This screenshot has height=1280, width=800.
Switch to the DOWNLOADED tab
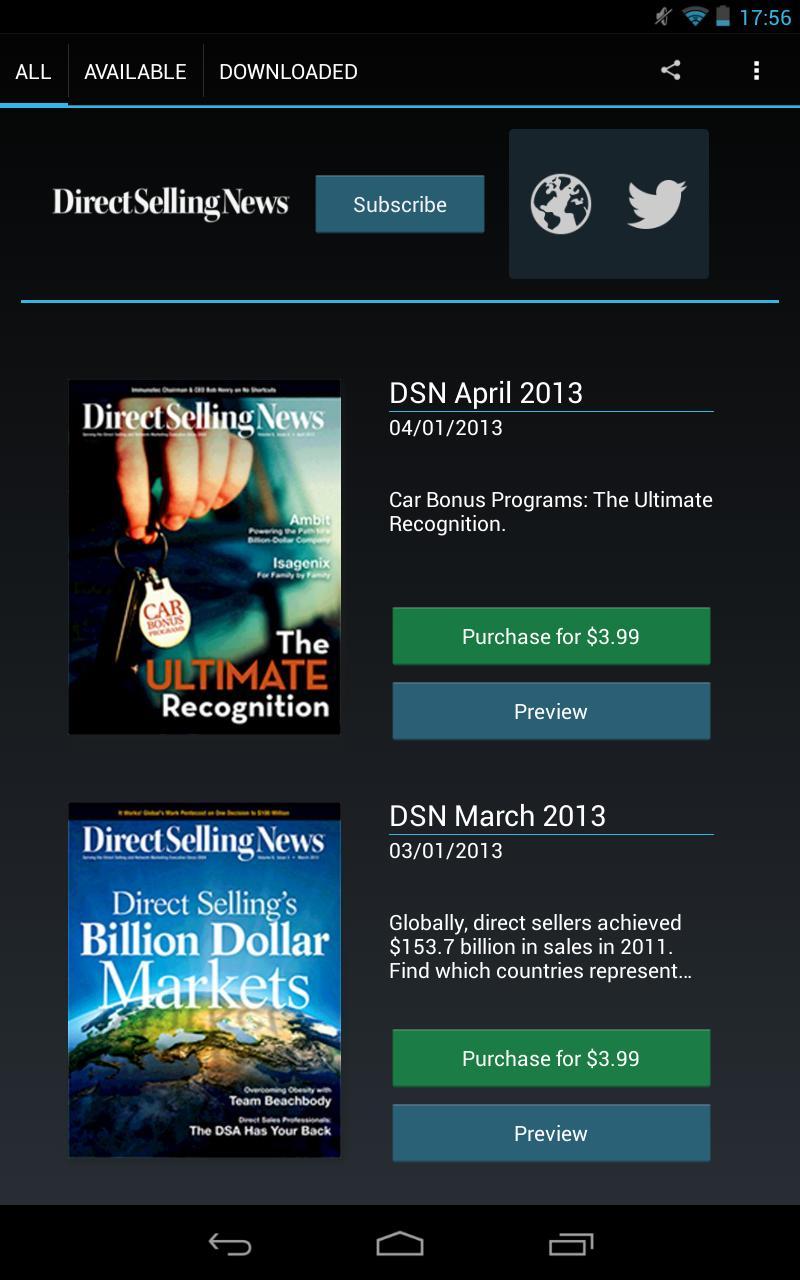pos(286,71)
